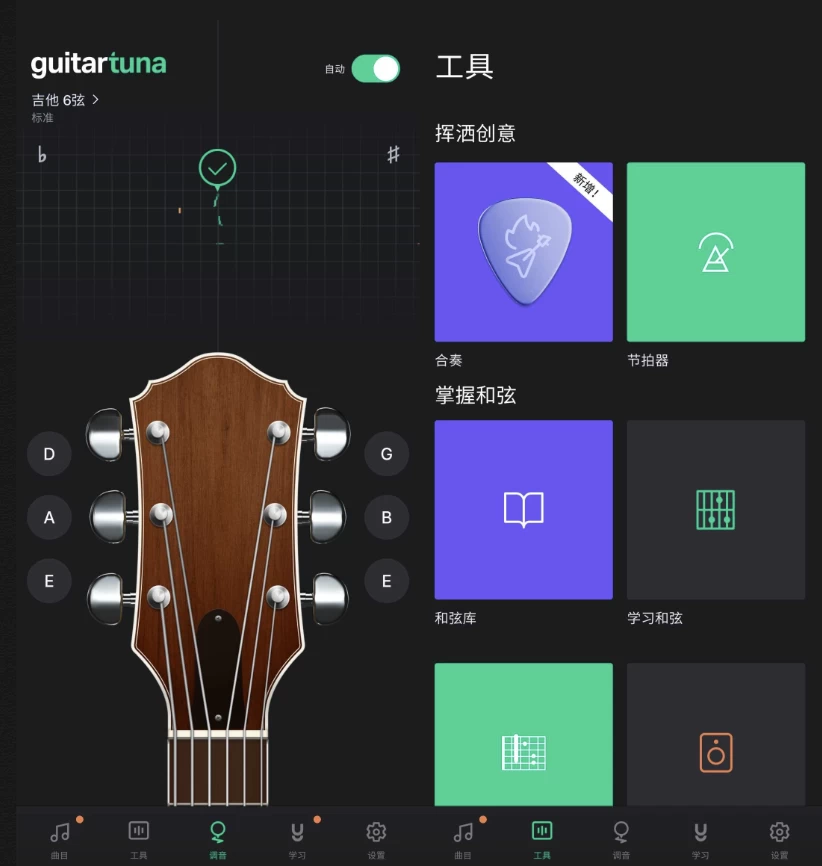Tap the highlighted green 工具 tools tab
Image resolution: width=822 pixels, height=866 pixels.
tap(542, 838)
